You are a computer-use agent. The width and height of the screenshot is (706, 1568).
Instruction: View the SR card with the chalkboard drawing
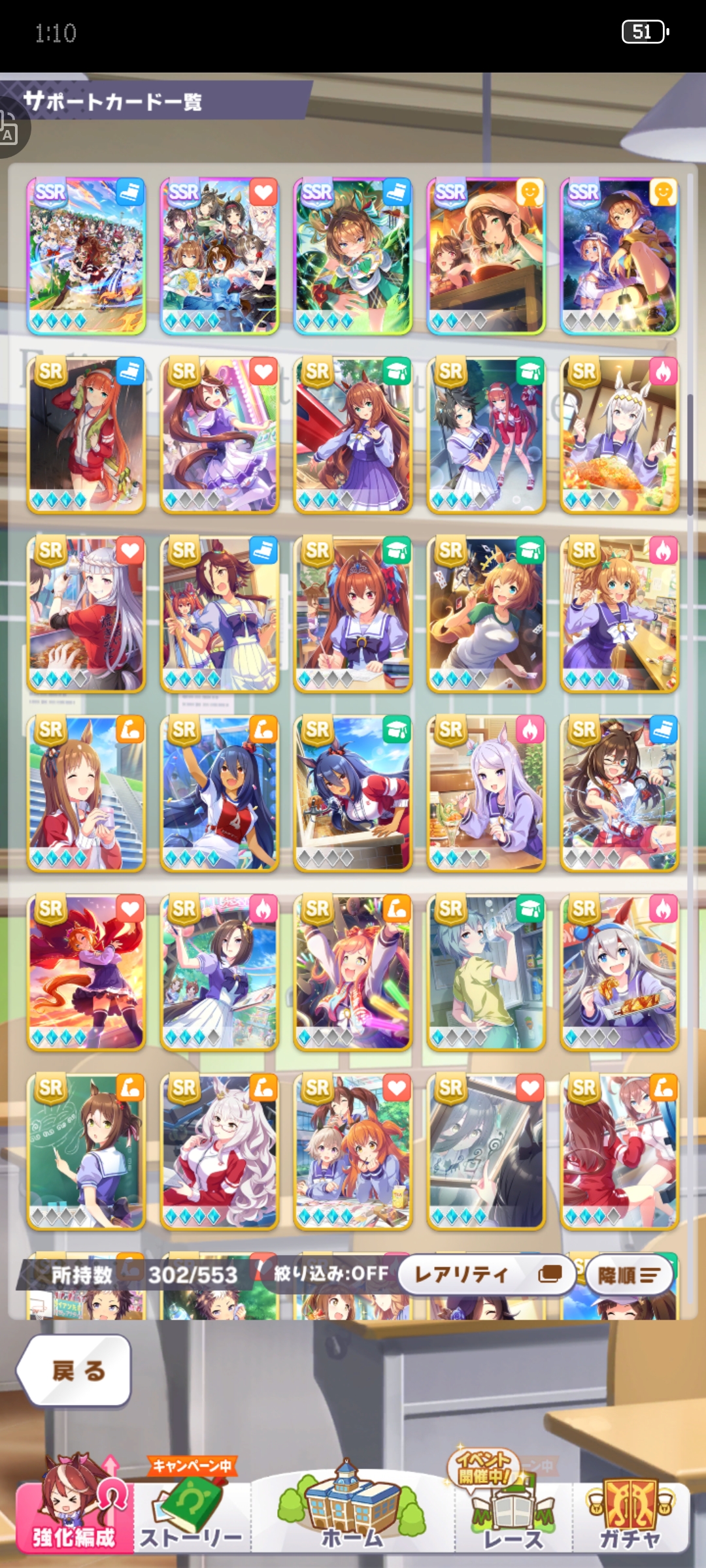coord(86,1151)
